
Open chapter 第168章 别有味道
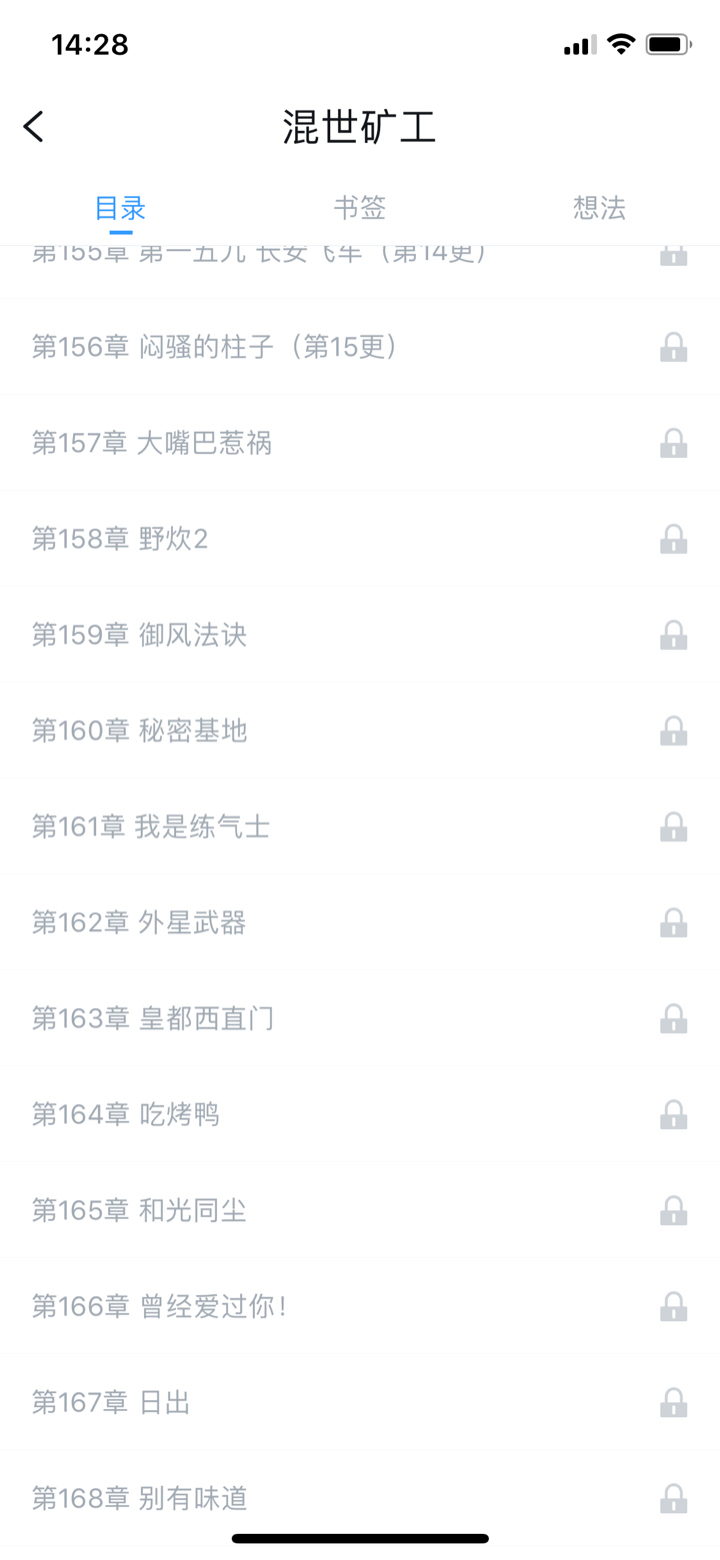pyautogui.click(x=140, y=1499)
